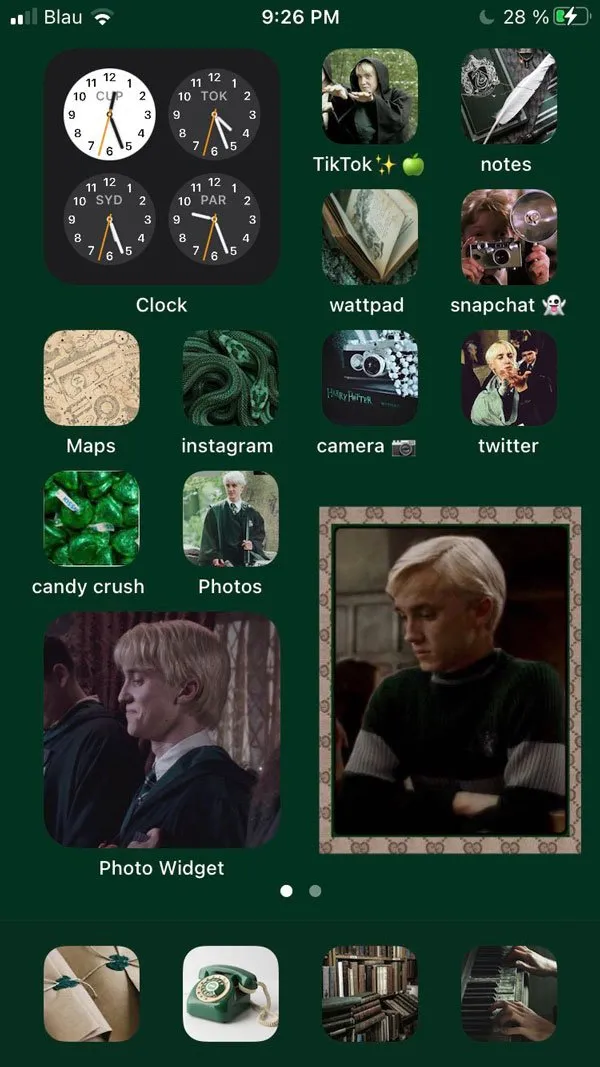This screenshot has width=600, height=1067.
Task: Open the Clock widget
Action: tap(161, 166)
